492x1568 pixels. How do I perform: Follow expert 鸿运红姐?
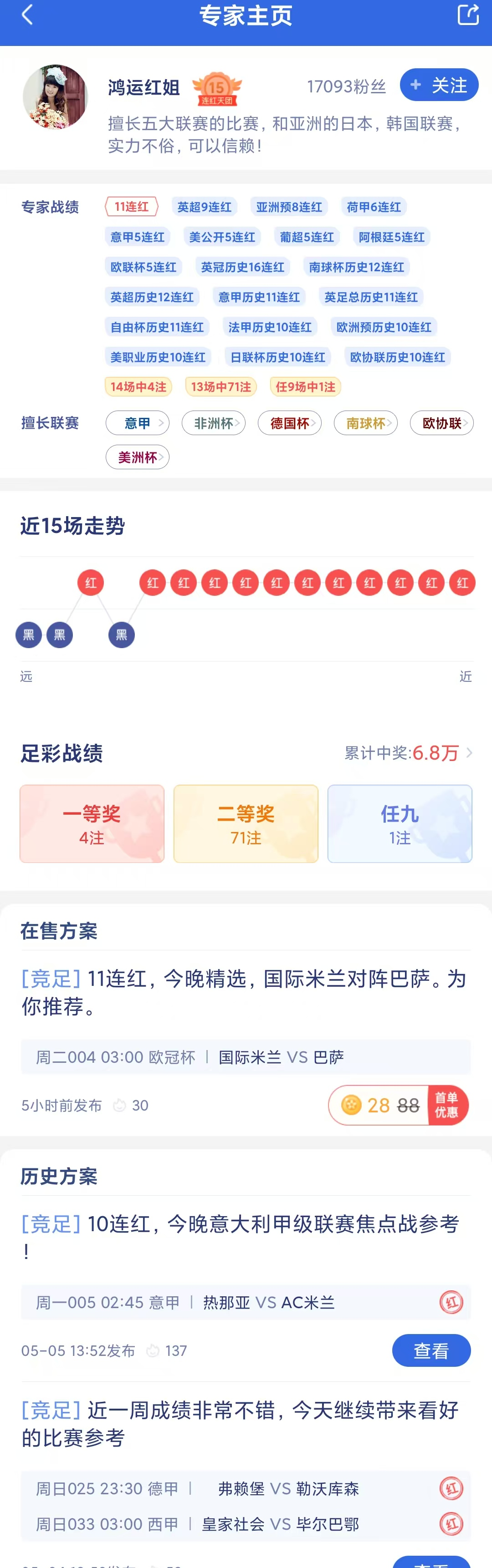pyautogui.click(x=438, y=85)
